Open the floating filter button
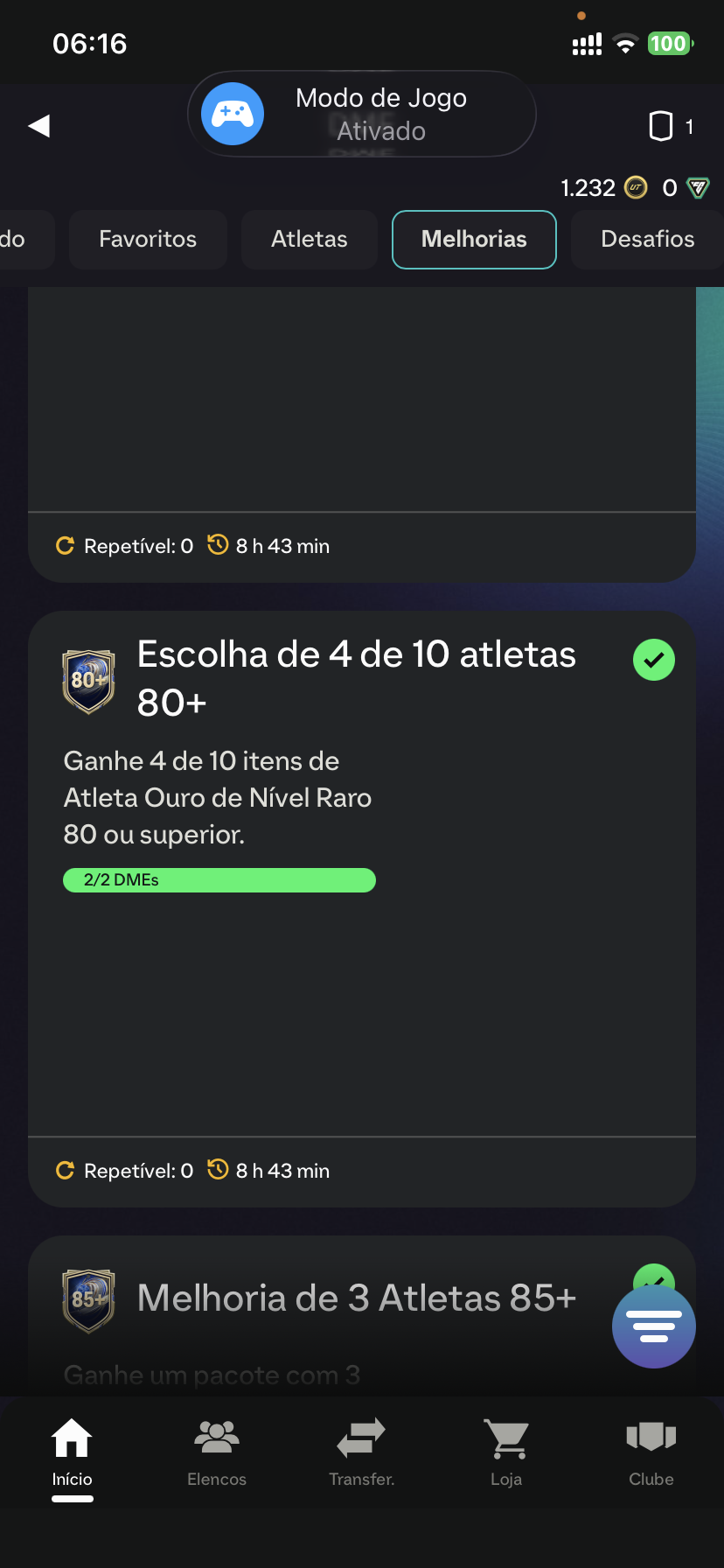Viewport: 724px width, 1568px height. (x=653, y=1326)
